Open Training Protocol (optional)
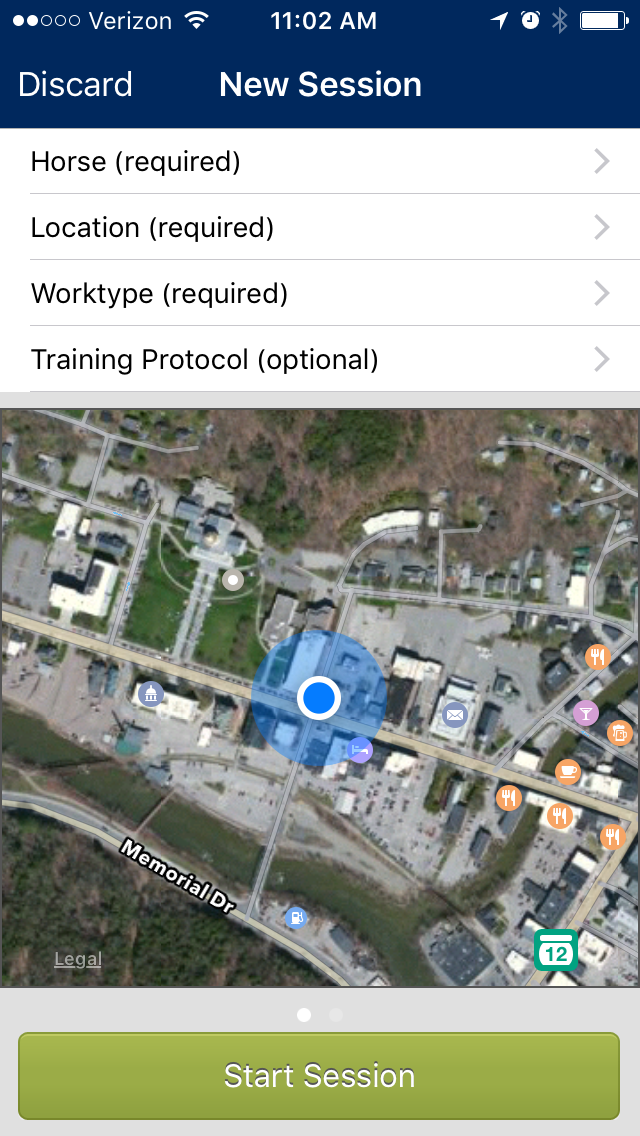640x1136 pixels. click(320, 359)
